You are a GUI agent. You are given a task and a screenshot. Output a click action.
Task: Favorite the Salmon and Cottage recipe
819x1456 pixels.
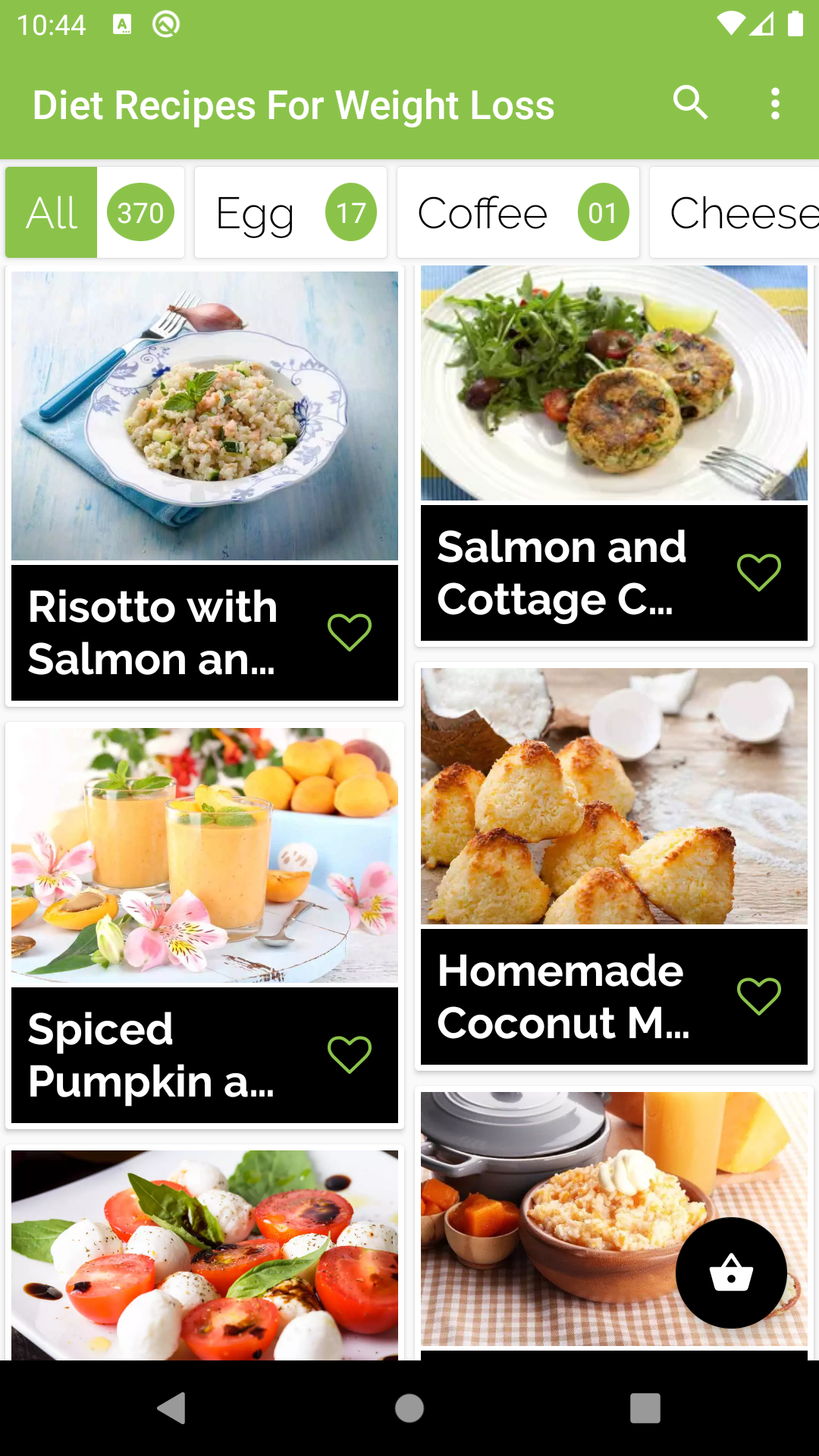[758, 573]
